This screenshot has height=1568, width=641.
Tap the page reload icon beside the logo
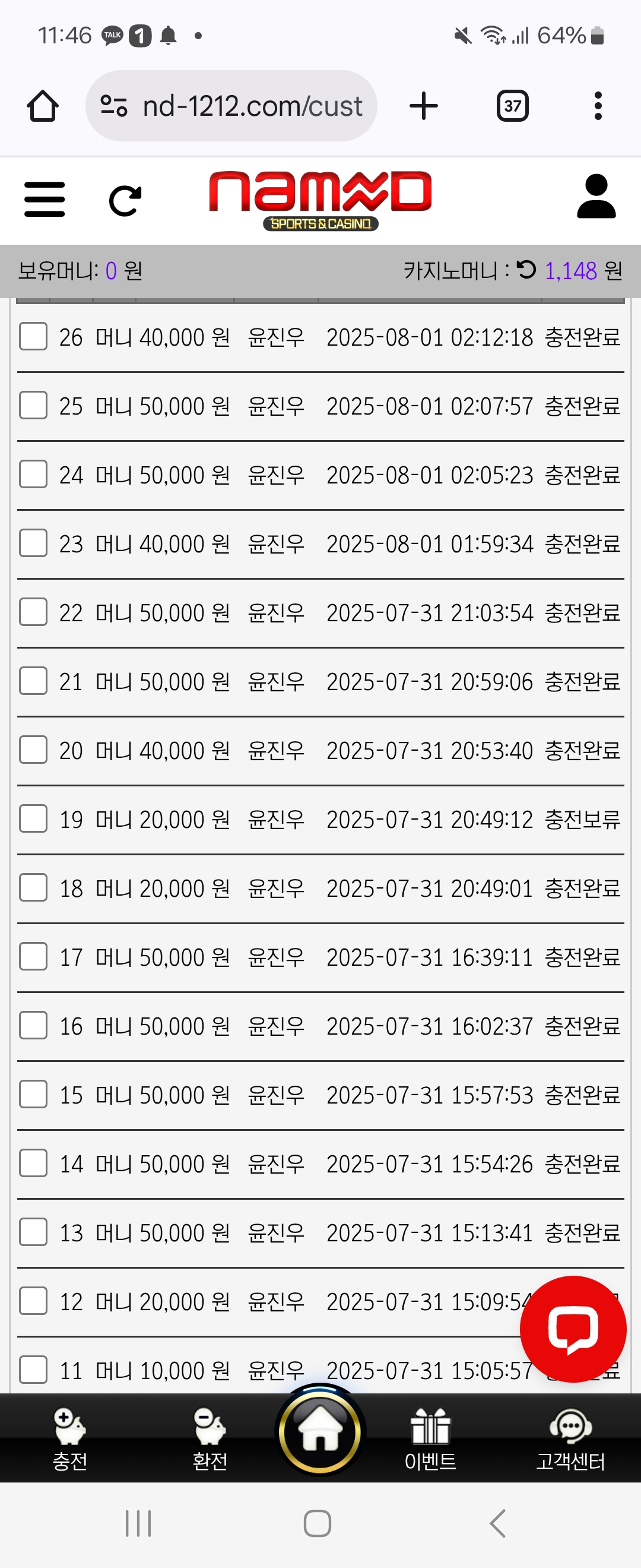tap(125, 200)
